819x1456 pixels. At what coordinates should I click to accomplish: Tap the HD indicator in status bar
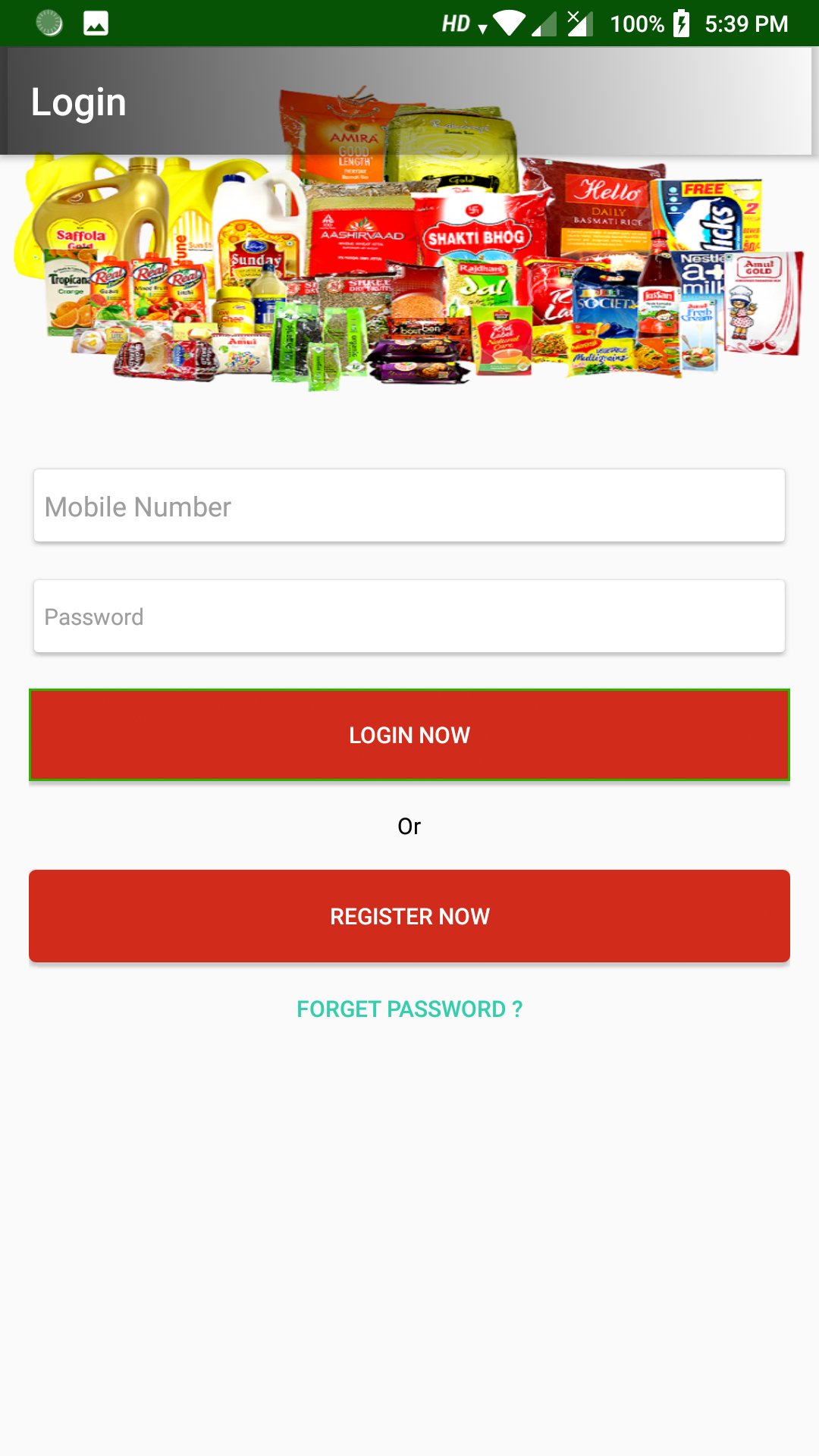[456, 23]
